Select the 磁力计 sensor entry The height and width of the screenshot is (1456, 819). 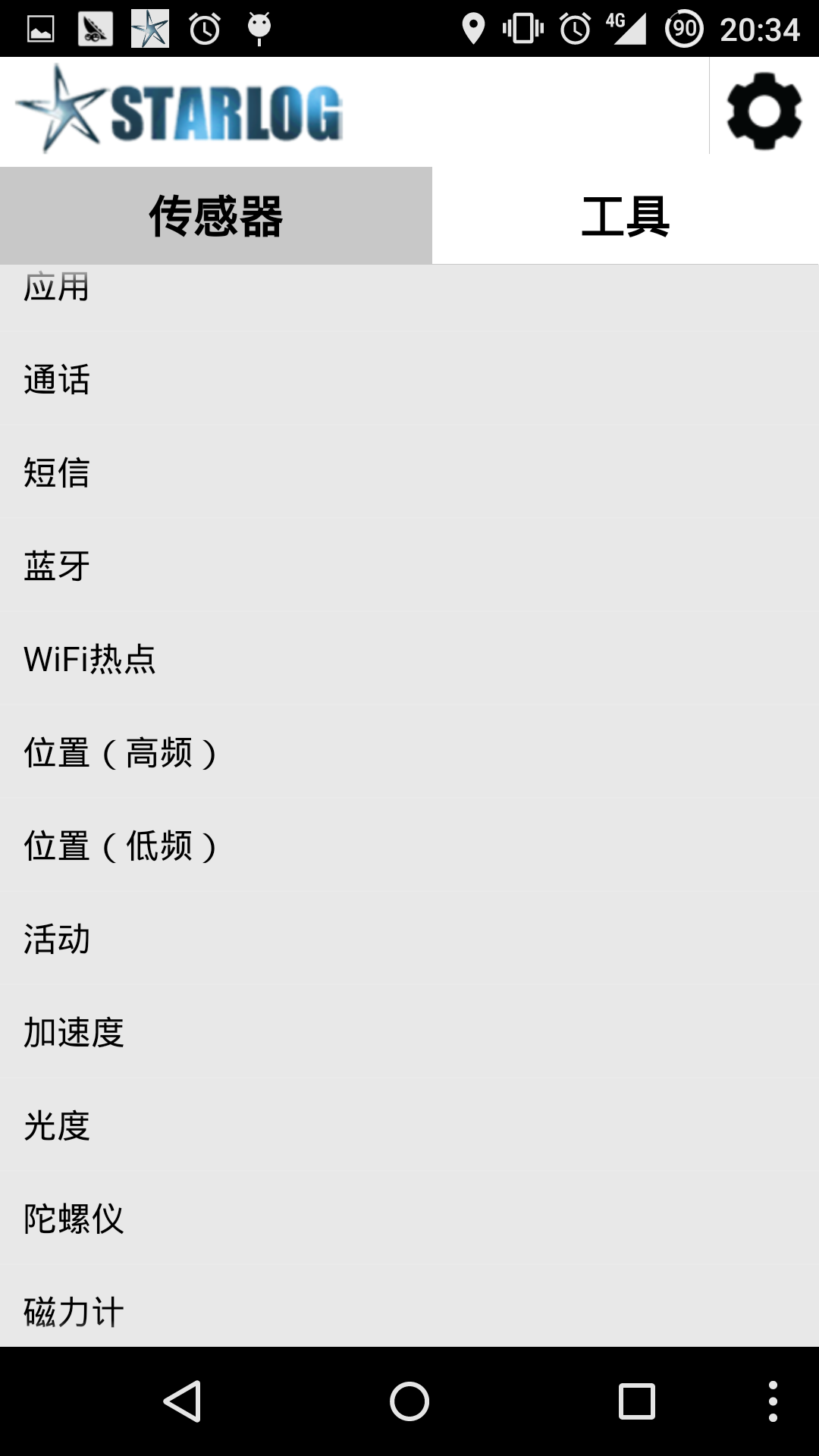[x=409, y=1310]
